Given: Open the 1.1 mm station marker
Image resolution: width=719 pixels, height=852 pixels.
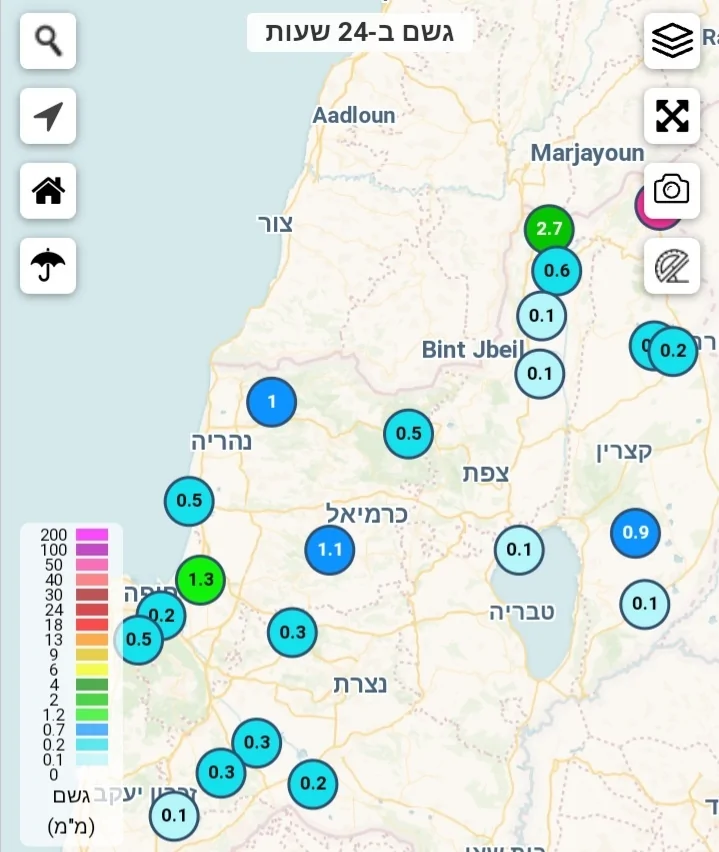Looking at the screenshot, I should point(330,549).
